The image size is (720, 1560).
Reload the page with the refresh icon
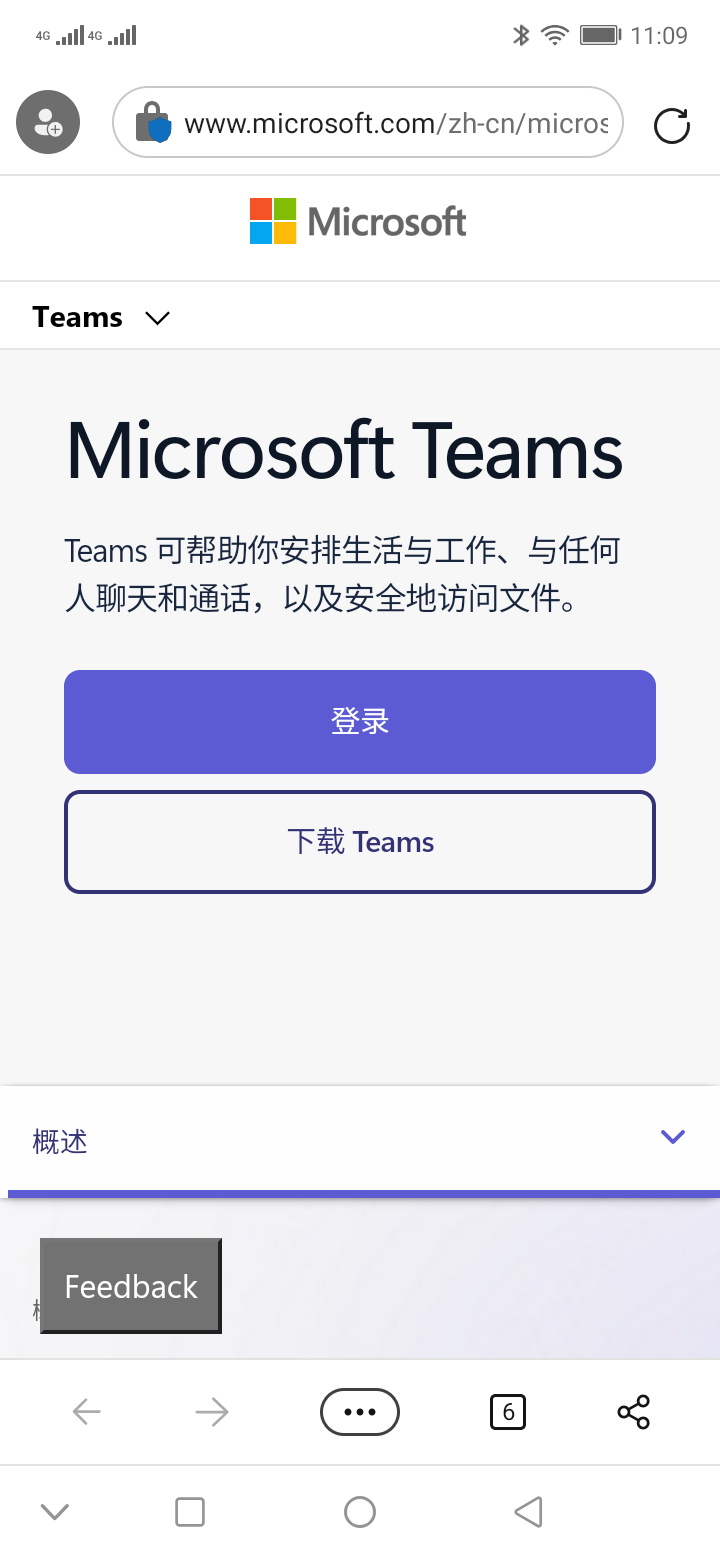672,124
